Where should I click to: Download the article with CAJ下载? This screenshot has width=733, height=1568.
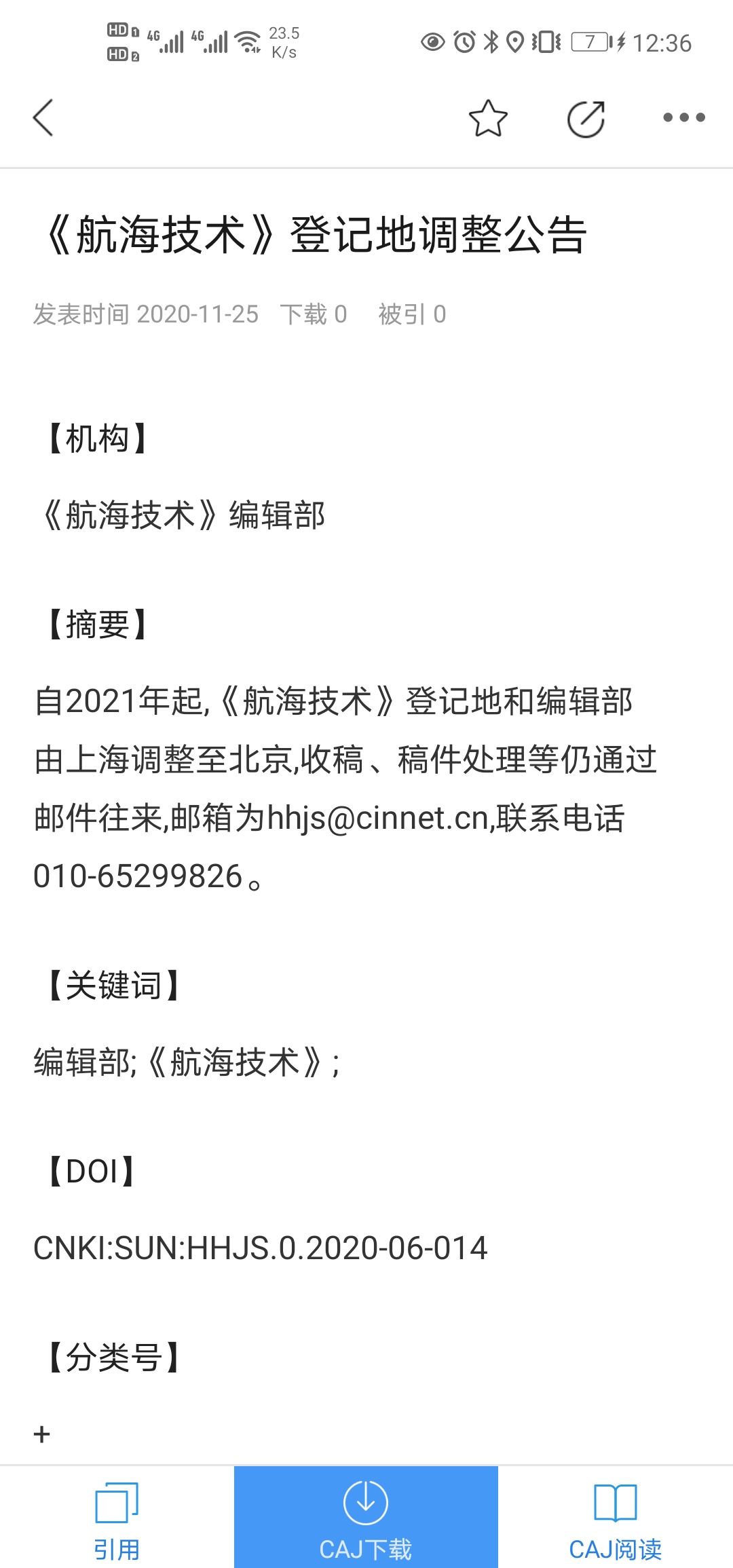point(366,1517)
